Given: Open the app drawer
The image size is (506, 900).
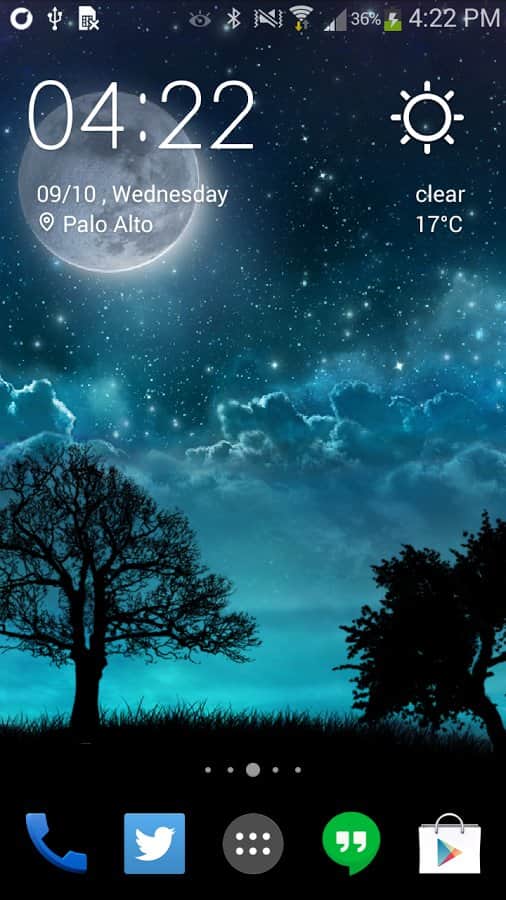Looking at the screenshot, I should 253,843.
